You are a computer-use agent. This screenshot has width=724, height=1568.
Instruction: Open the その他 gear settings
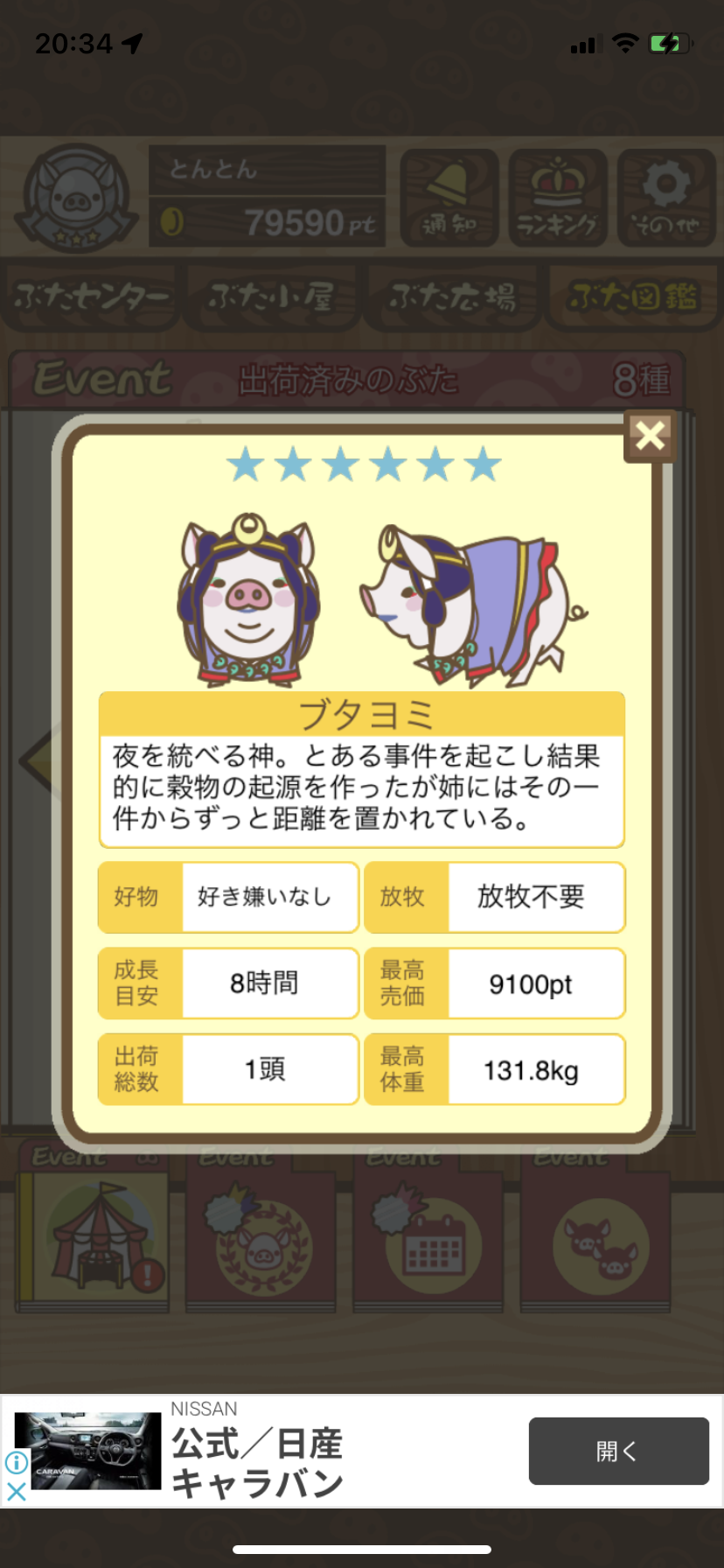pos(666,198)
